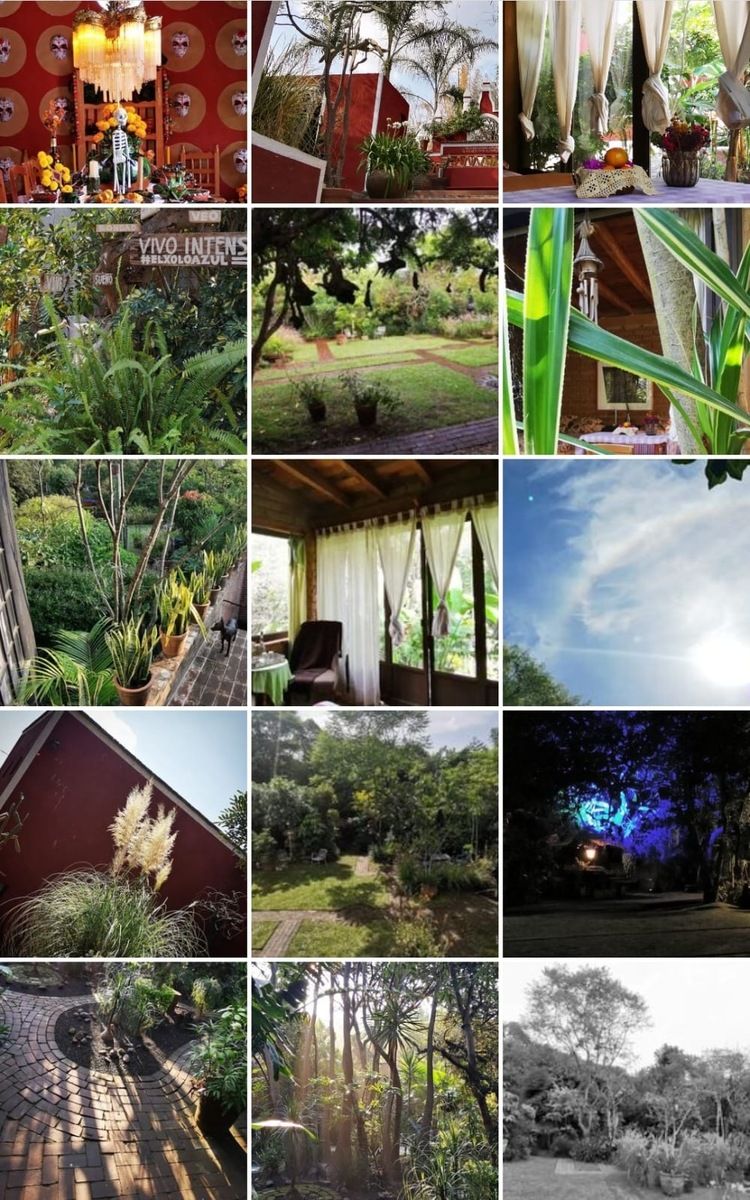Open the Vivo Intenso wooden sign photo
Viewport: 750px width, 1200px height.
point(123,330)
